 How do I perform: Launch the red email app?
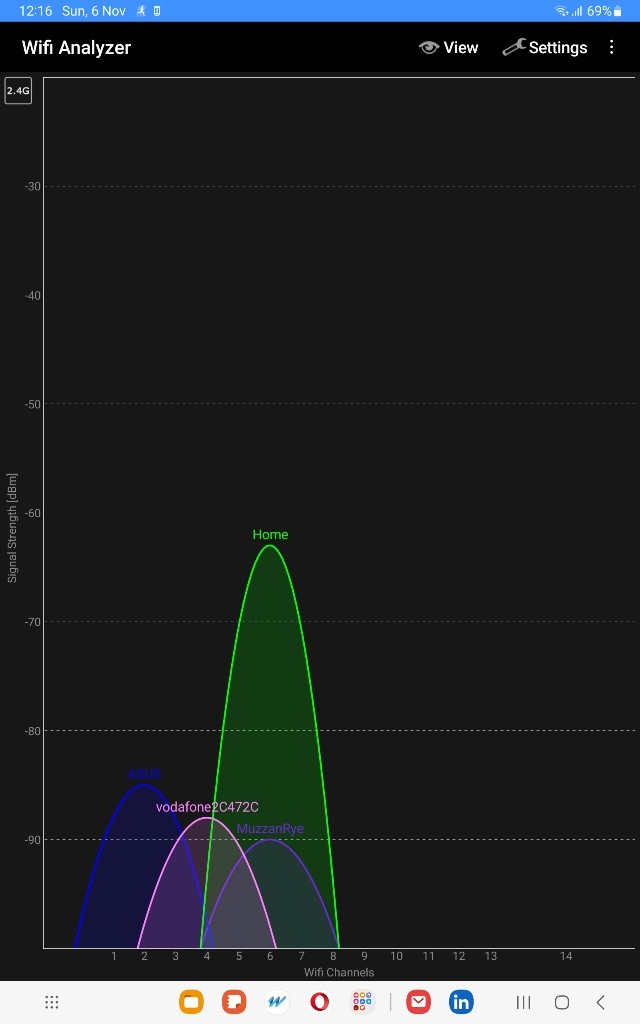pyautogui.click(x=419, y=1001)
